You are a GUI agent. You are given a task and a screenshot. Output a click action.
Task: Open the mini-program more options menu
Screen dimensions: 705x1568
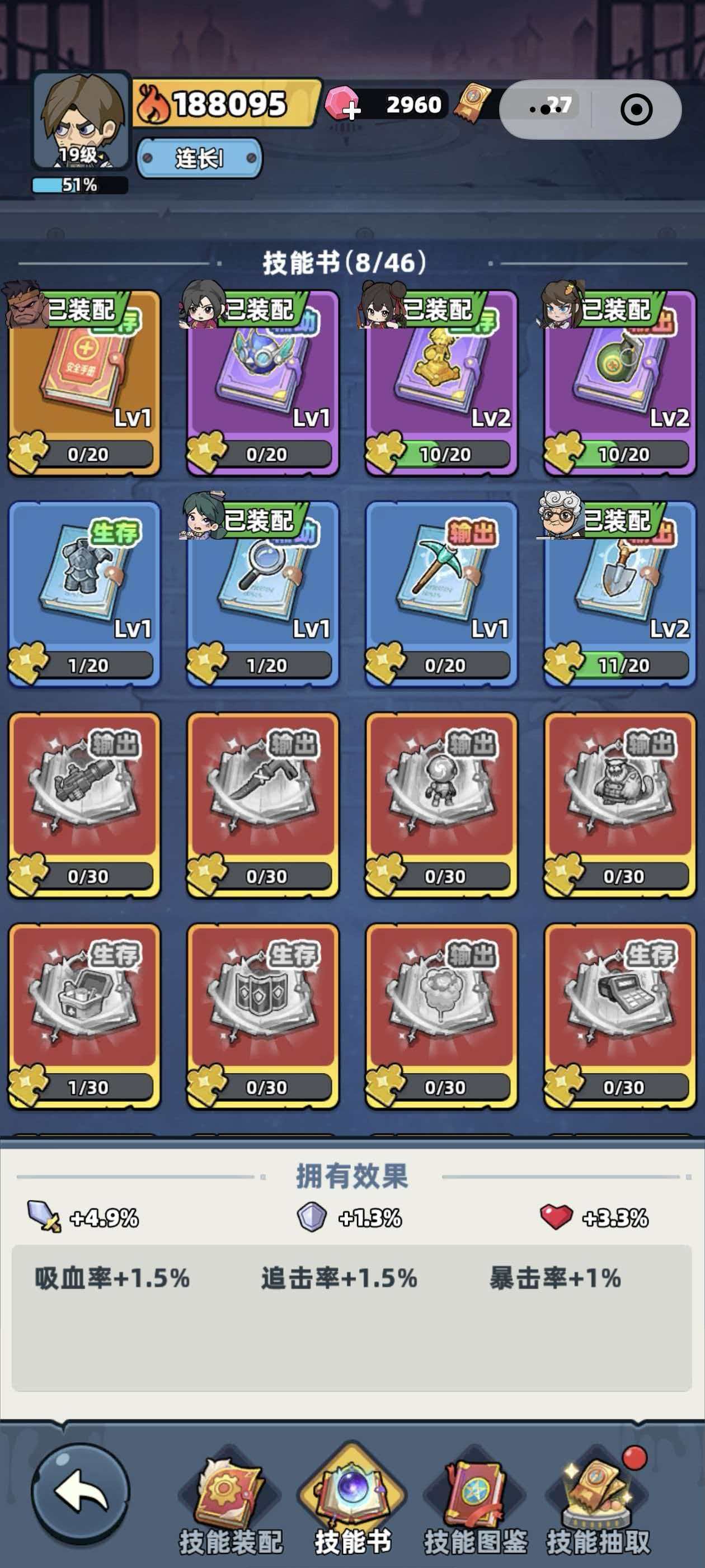tap(546, 109)
